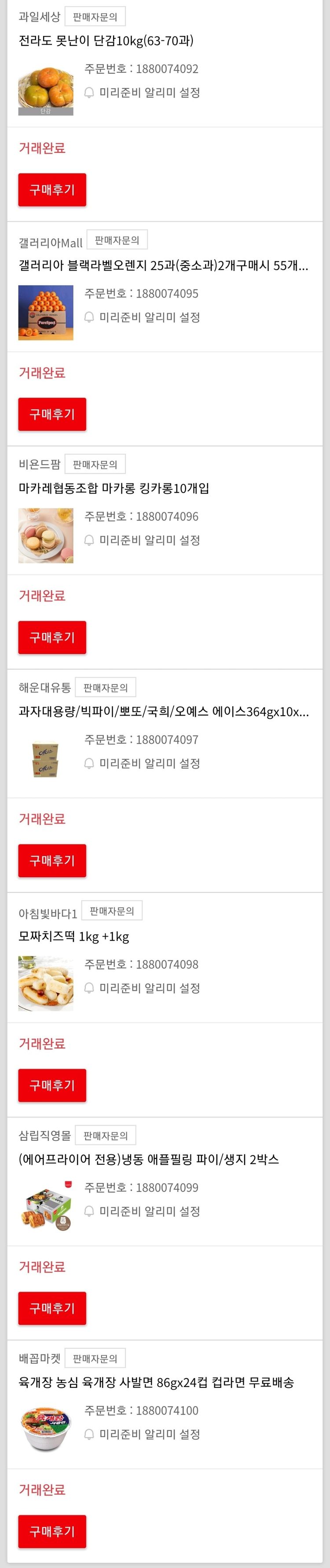Leave 구매후기 for 냉동 애플필링 파이
330x1568 pixels.
click(x=52, y=1308)
